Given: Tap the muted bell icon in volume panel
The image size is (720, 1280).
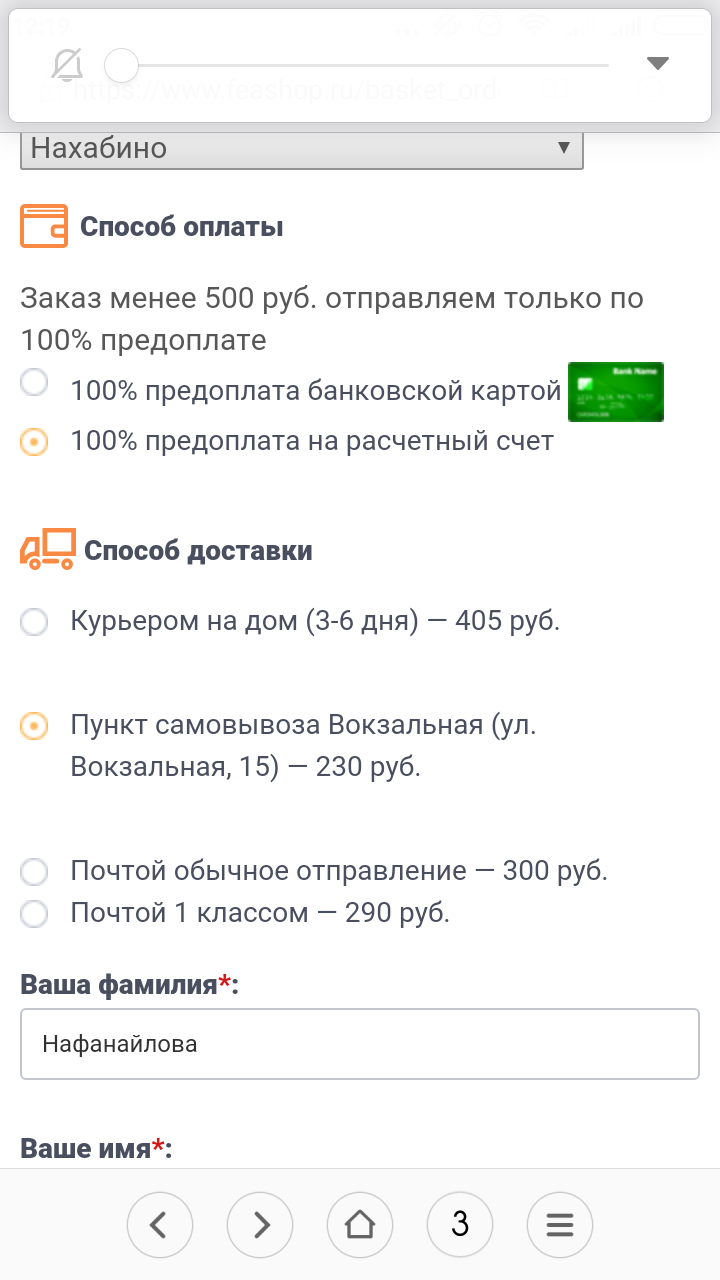Looking at the screenshot, I should point(67,66).
